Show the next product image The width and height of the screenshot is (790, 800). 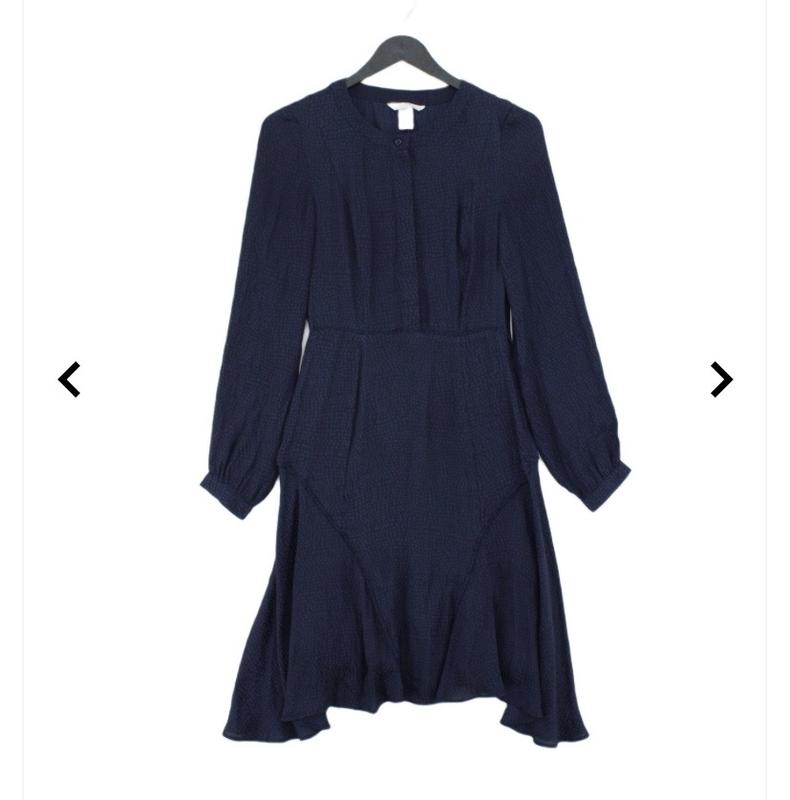pos(721,379)
